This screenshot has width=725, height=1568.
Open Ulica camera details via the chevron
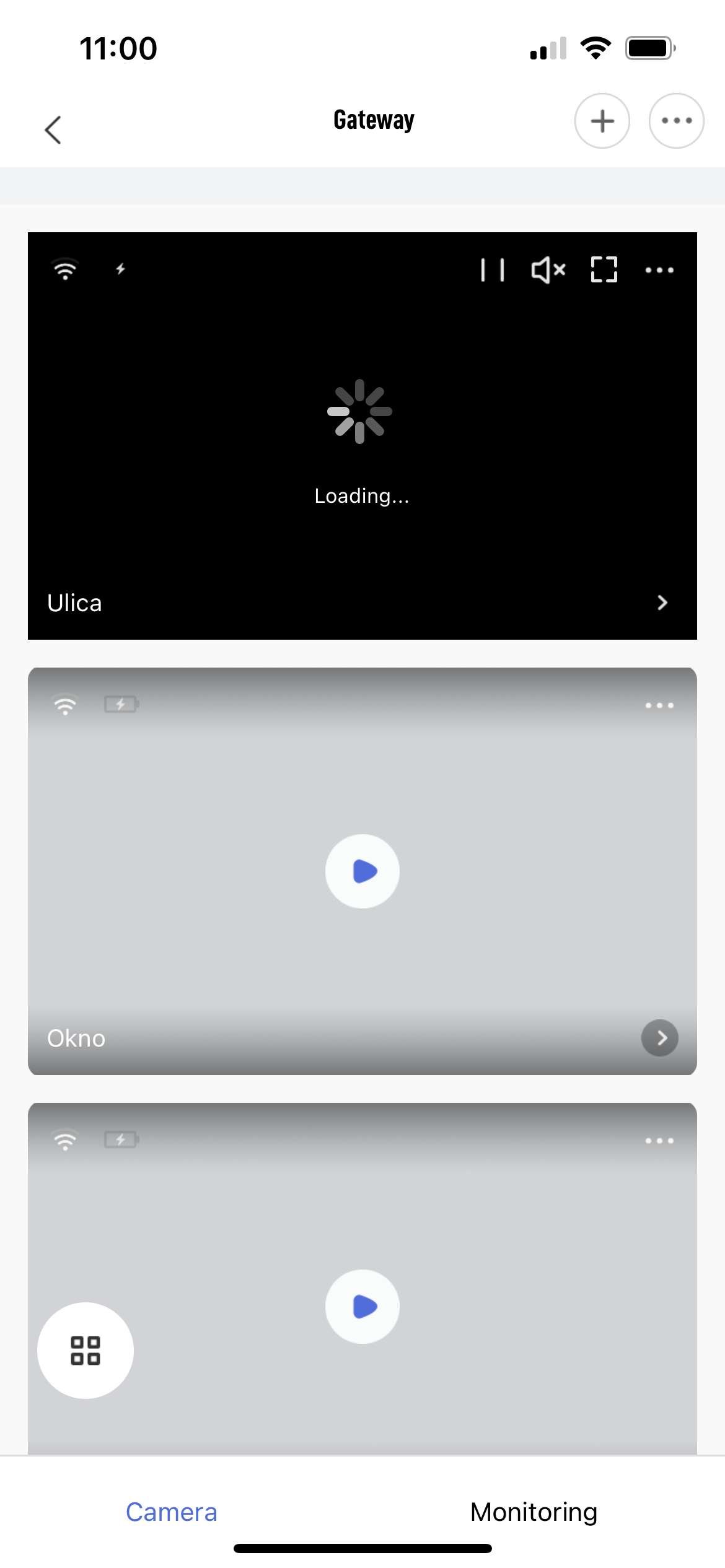pyautogui.click(x=662, y=603)
